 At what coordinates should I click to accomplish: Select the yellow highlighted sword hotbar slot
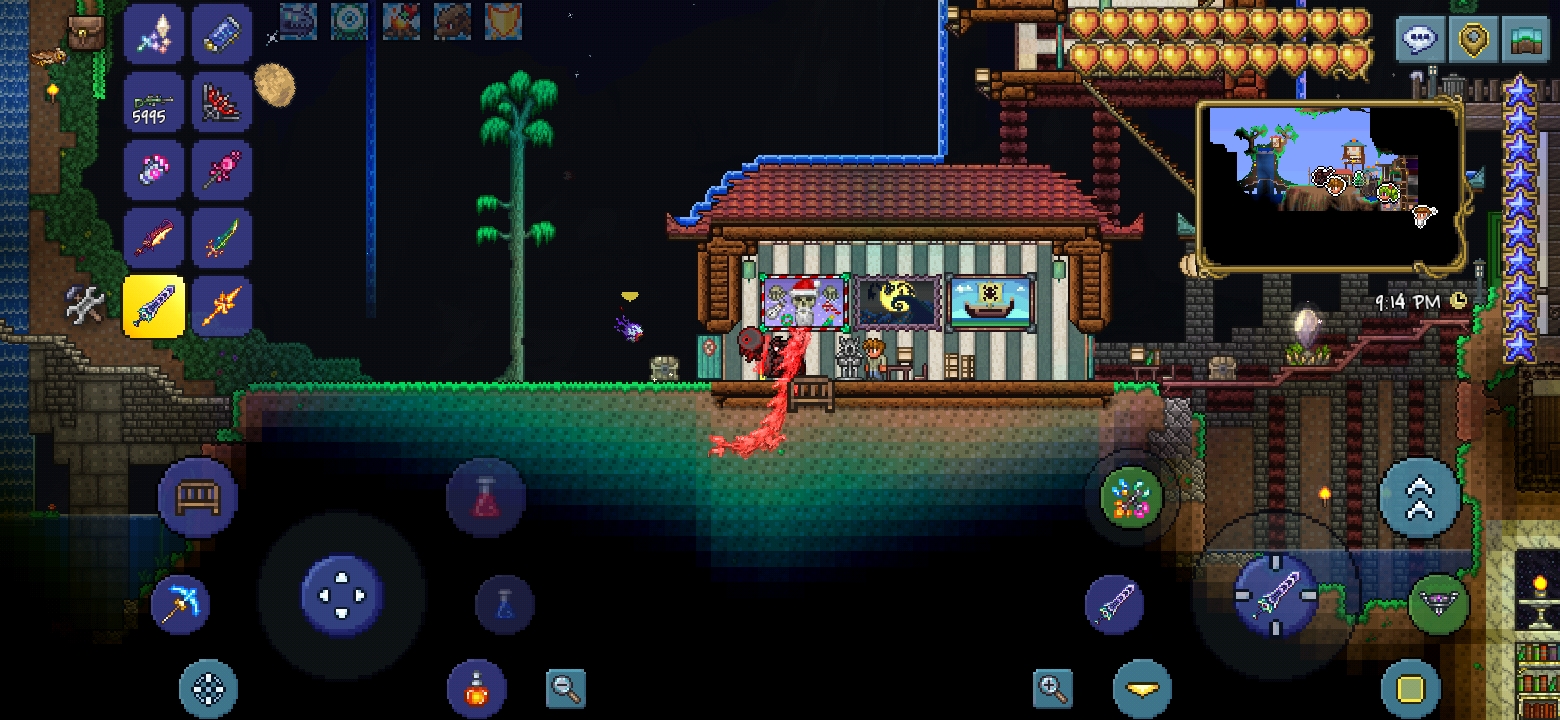[154, 305]
